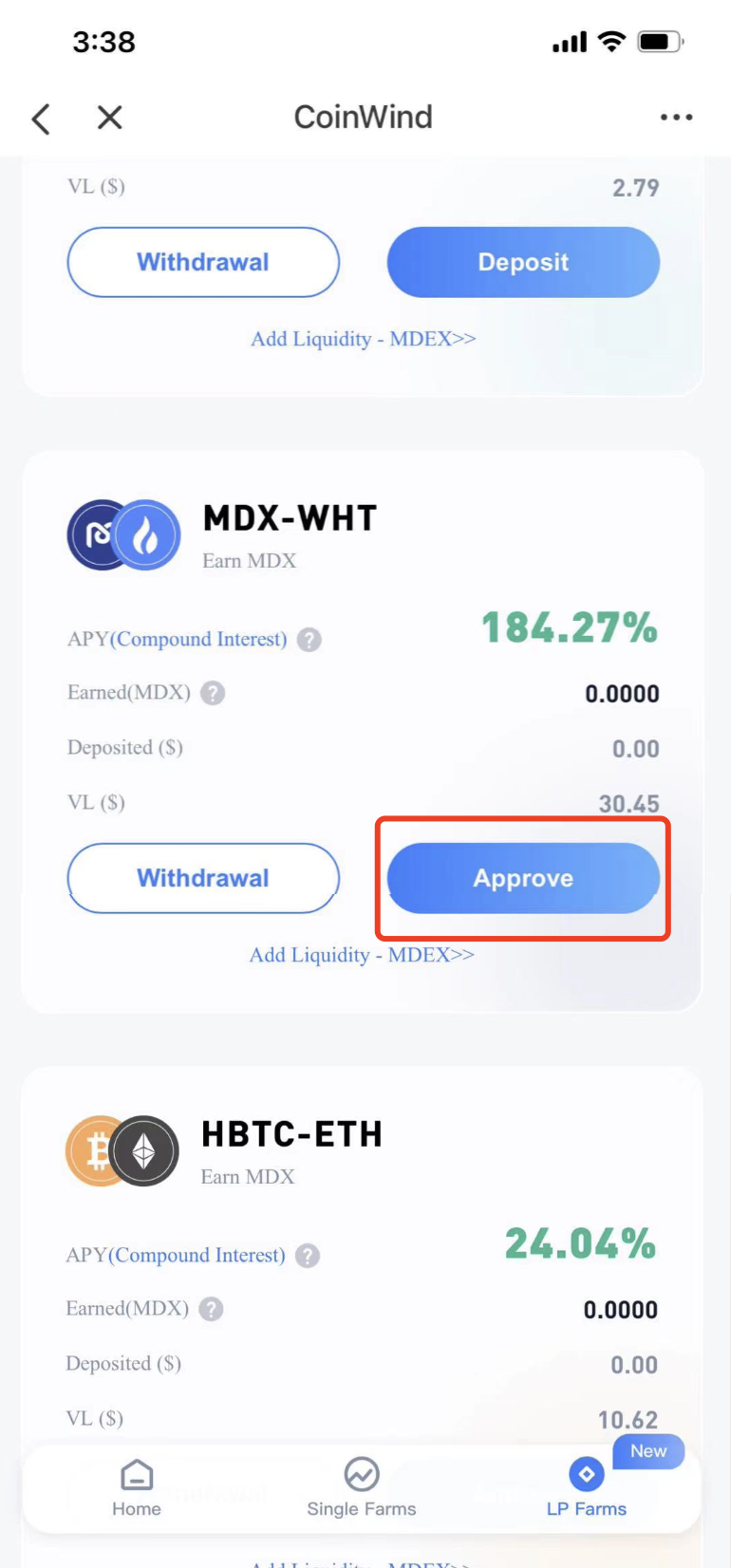The height and width of the screenshot is (1568, 731).
Task: Tap Withdrawal under MDX-WHT
Action: [203, 879]
